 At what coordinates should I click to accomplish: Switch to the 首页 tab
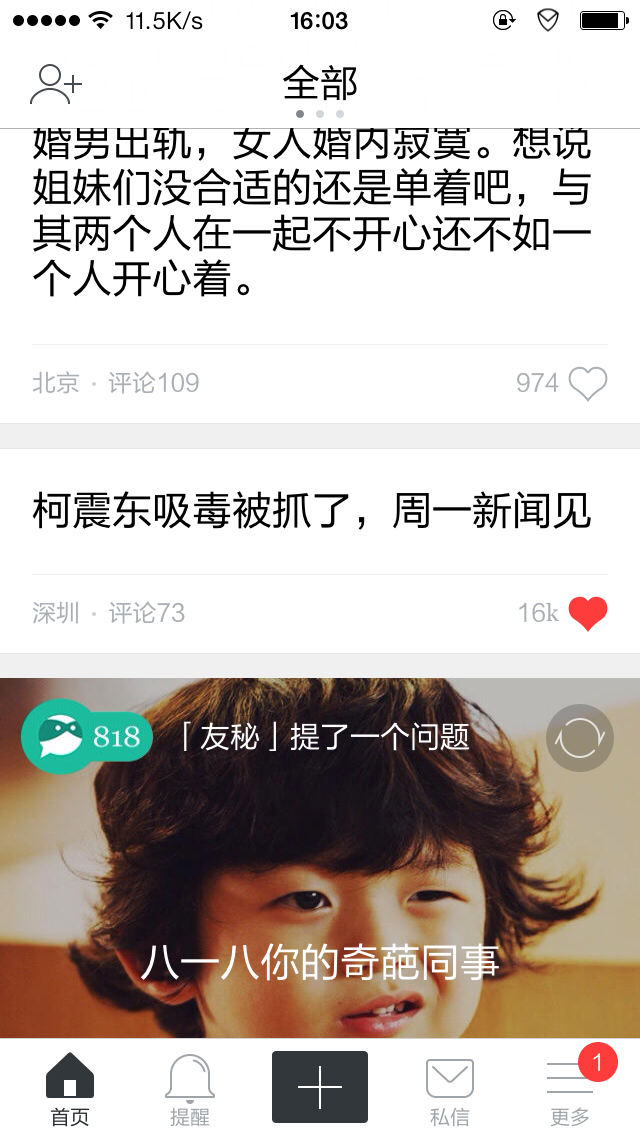[70, 1088]
